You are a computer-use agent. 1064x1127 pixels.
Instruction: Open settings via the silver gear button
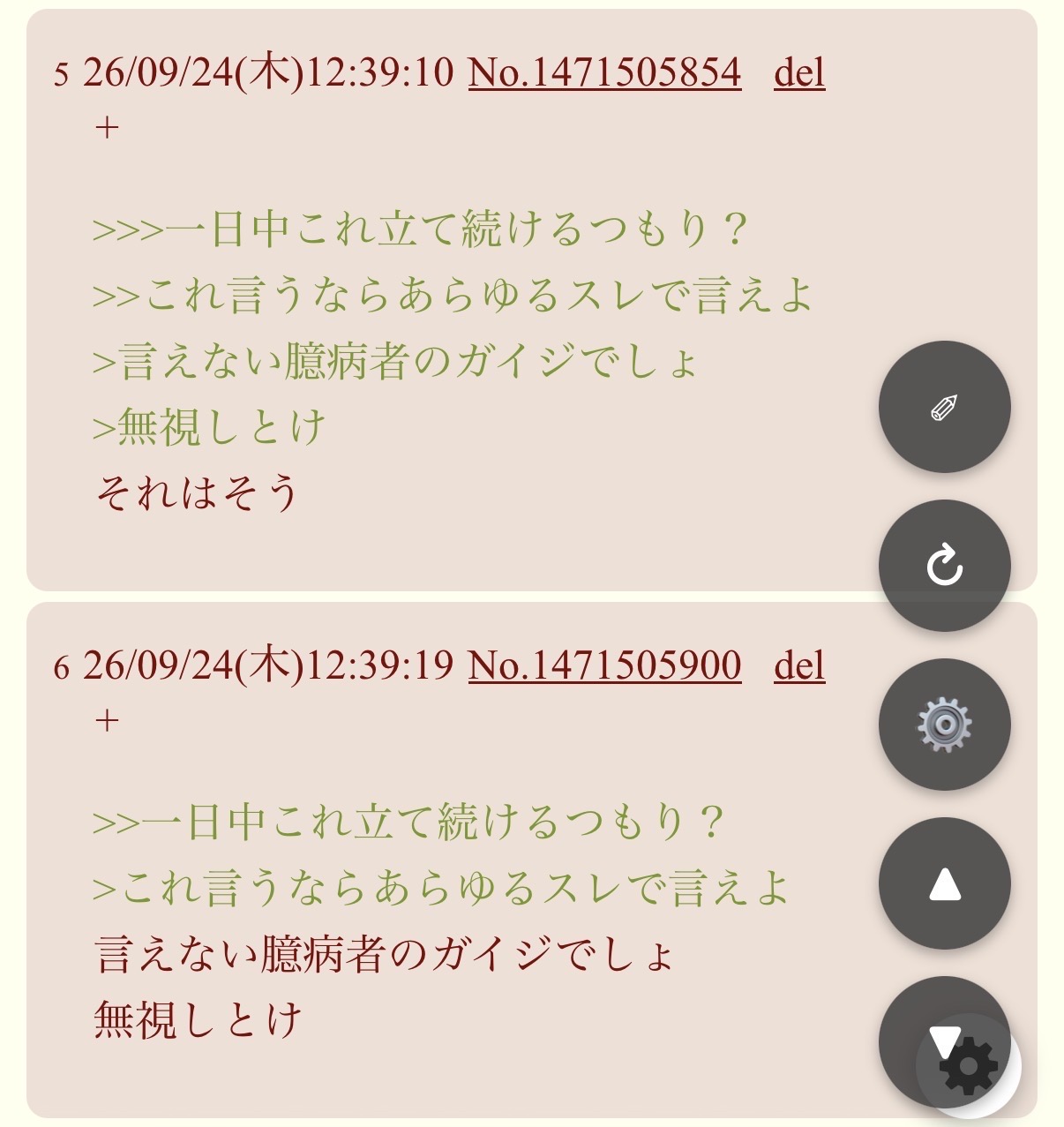point(944,725)
